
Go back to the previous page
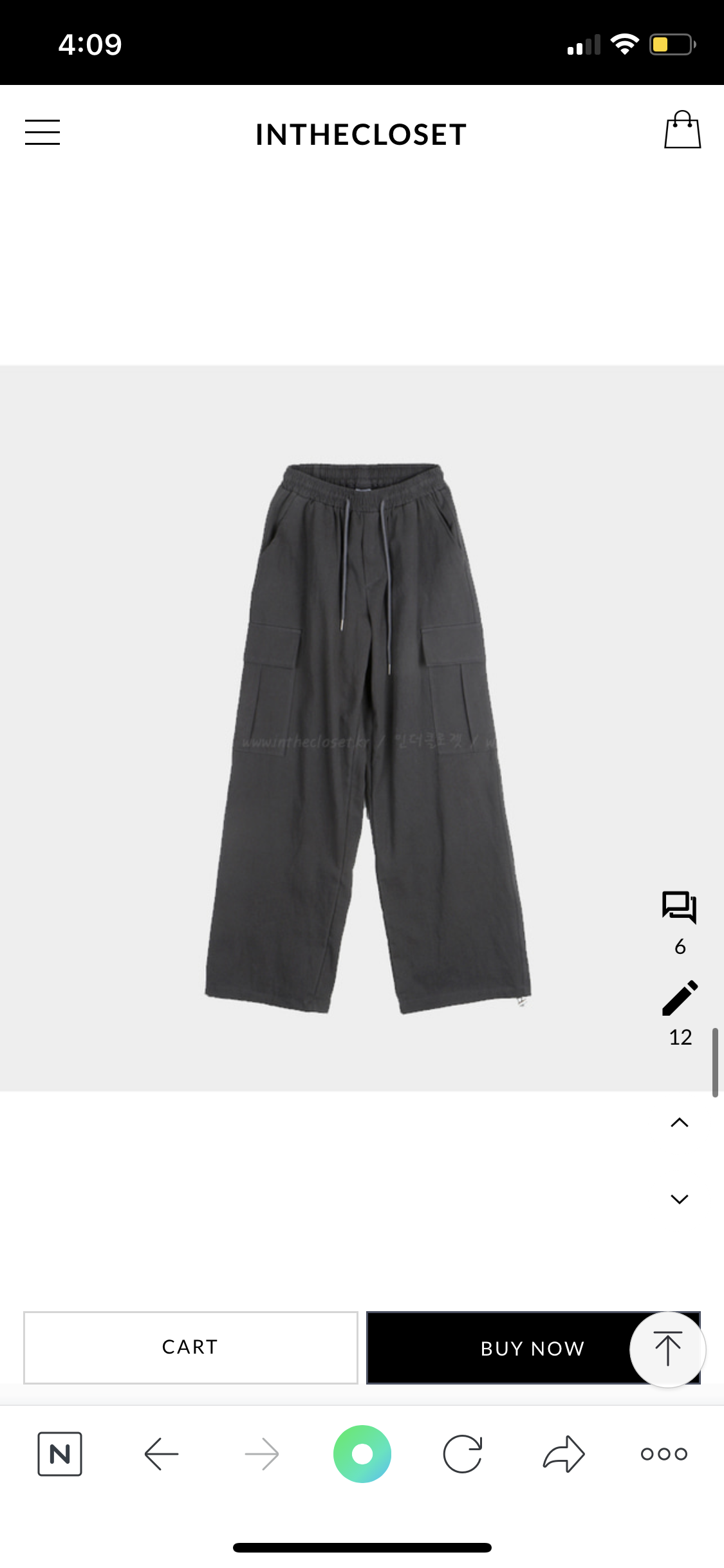point(162,1454)
